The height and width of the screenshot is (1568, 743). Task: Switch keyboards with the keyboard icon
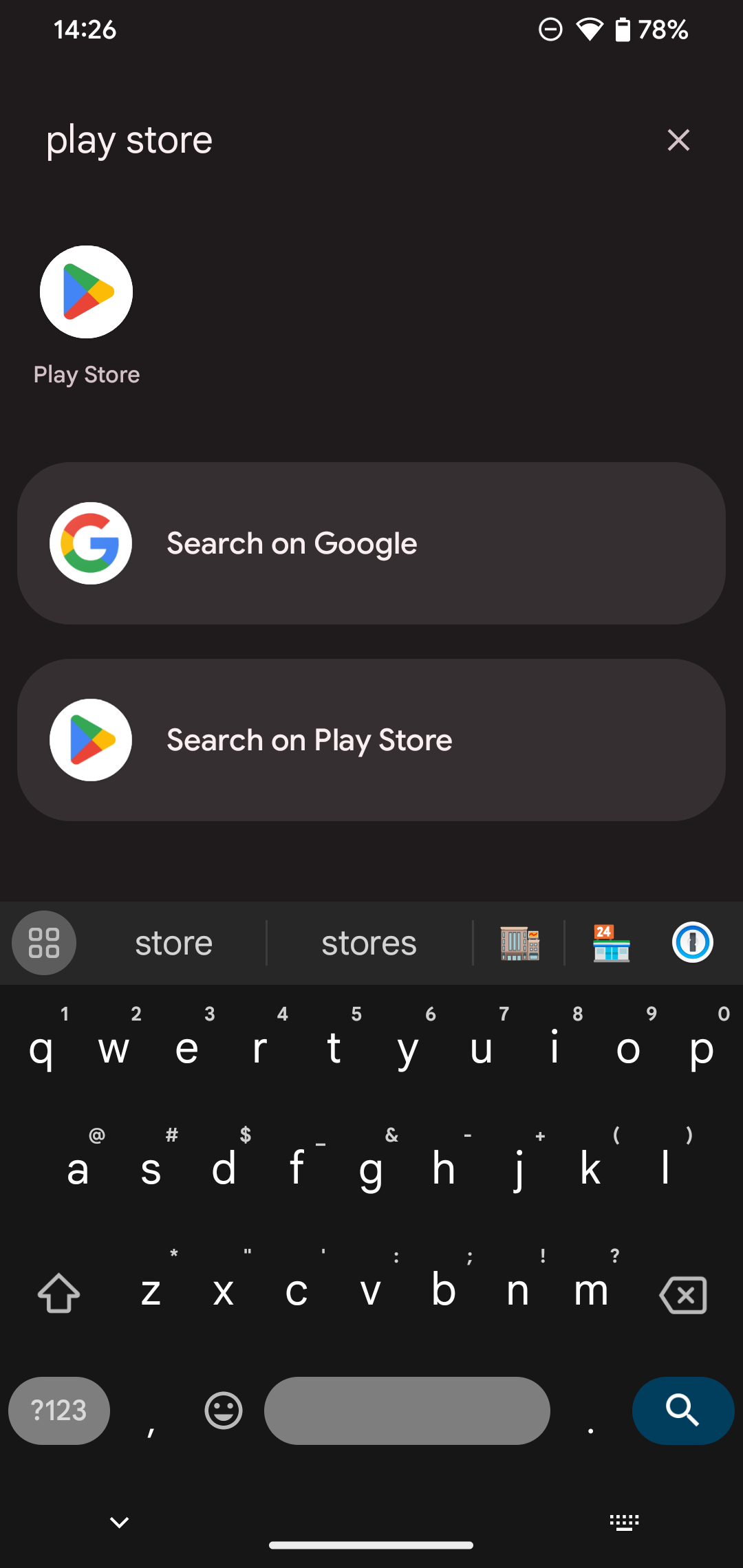[x=623, y=1522]
